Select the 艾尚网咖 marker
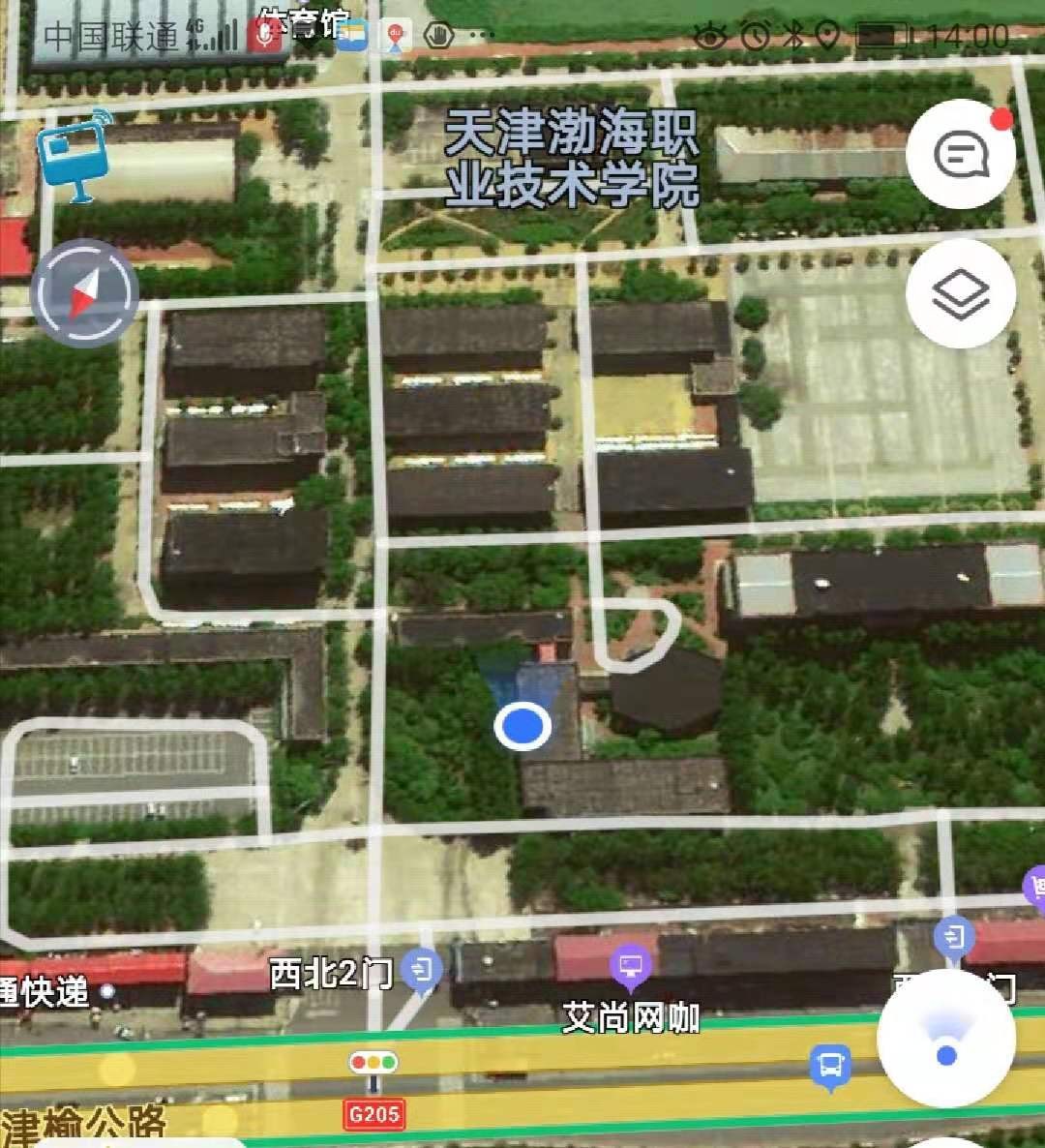 click(630, 966)
